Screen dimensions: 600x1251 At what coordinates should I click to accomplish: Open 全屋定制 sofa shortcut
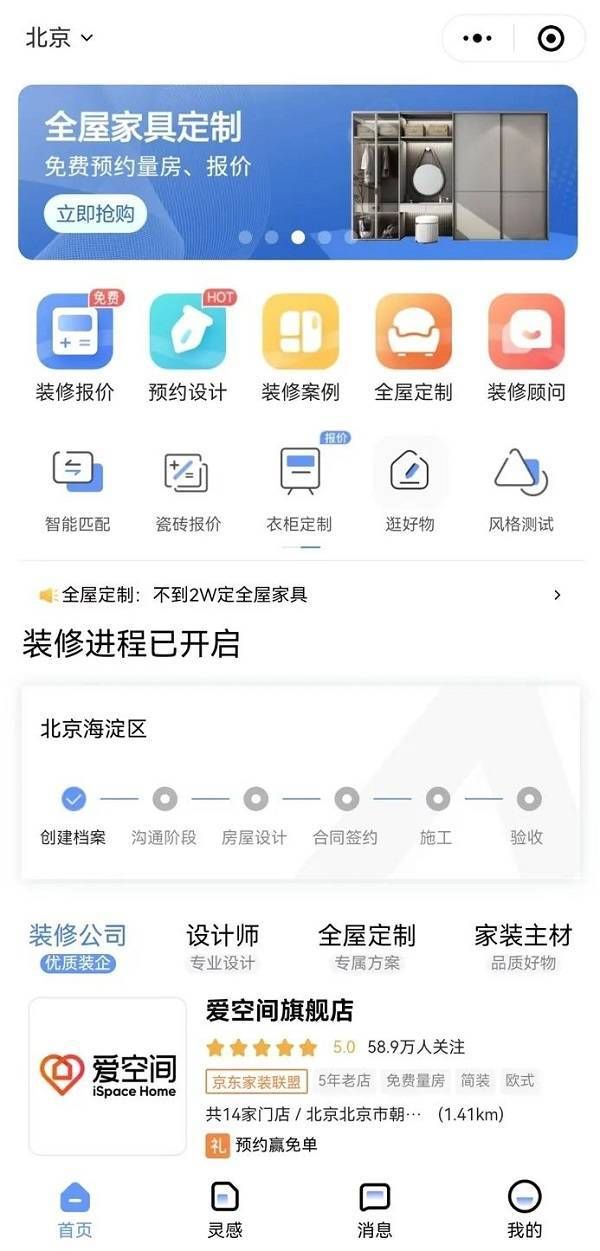(413, 333)
